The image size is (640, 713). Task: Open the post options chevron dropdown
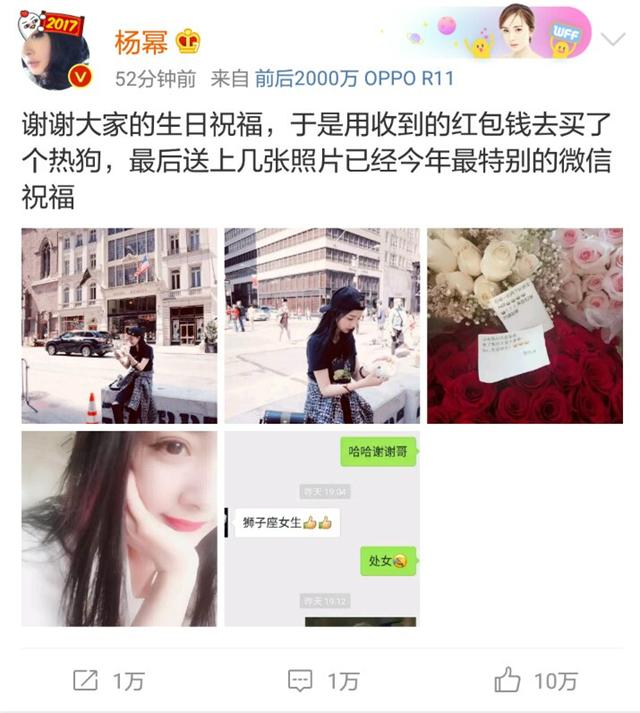(612, 39)
